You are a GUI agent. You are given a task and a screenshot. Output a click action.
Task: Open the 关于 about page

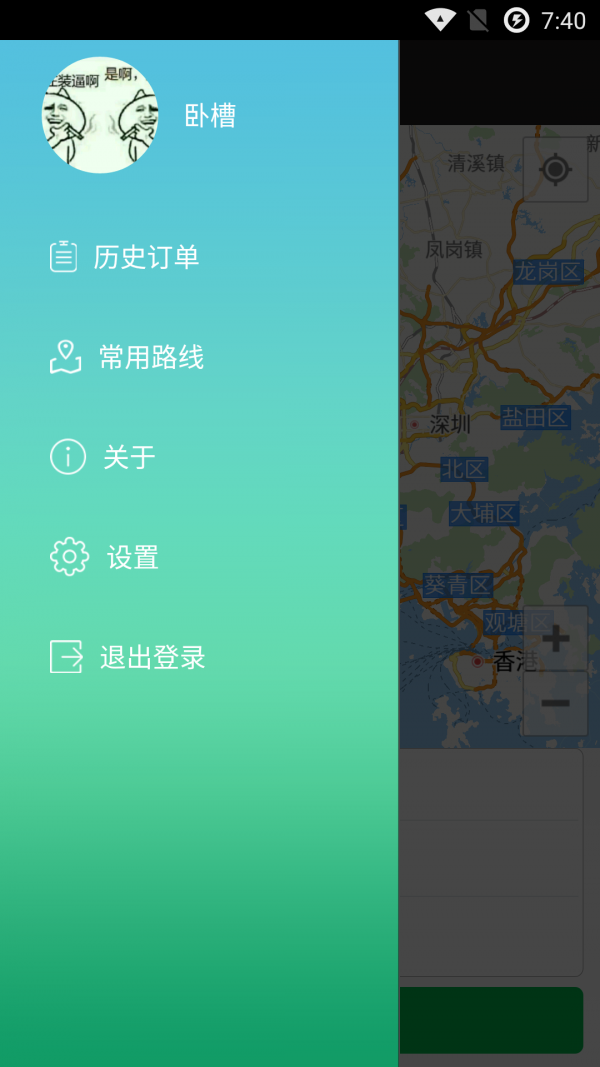pos(128,457)
